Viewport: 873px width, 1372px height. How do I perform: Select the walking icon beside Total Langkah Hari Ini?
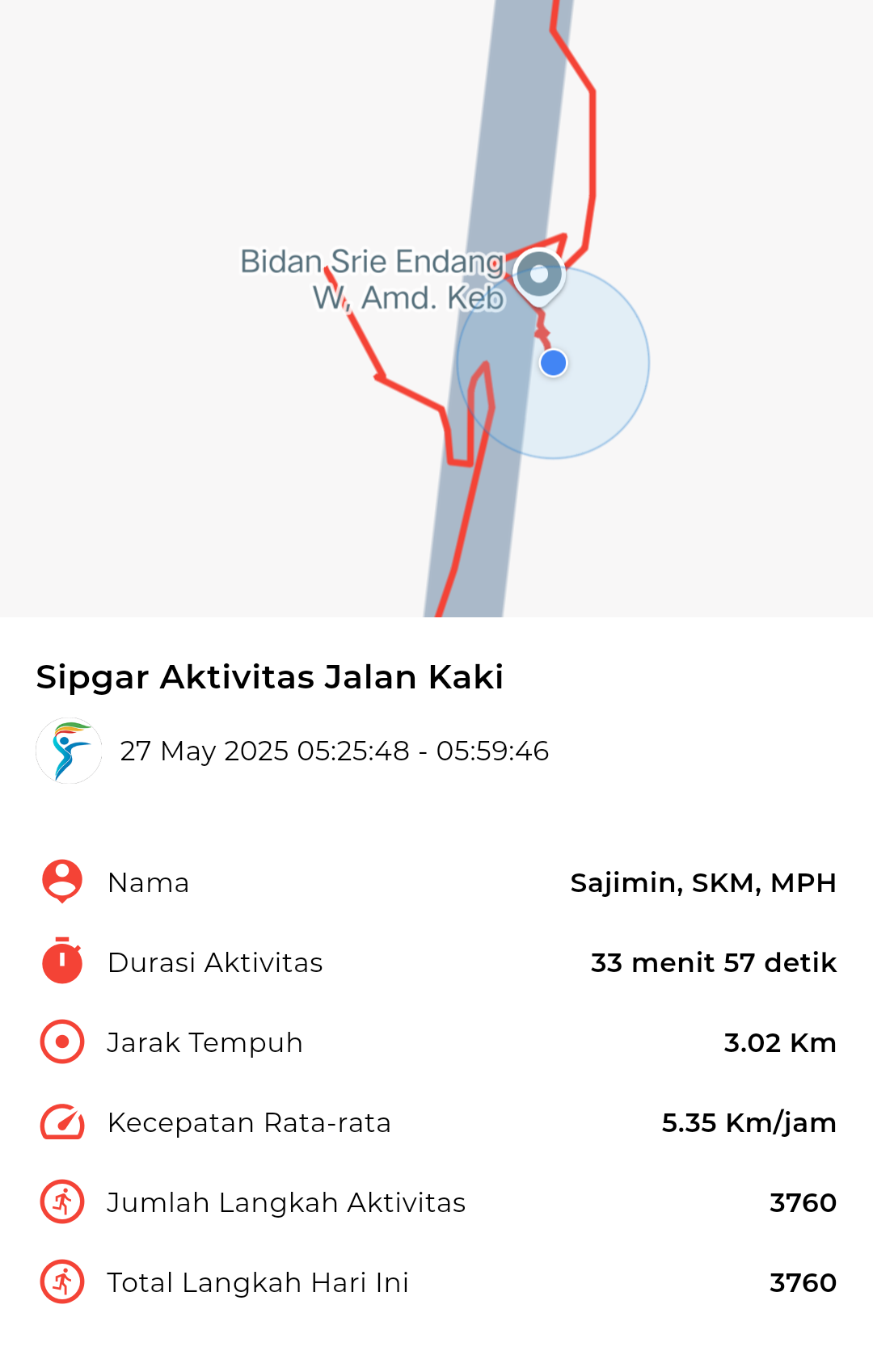[61, 1282]
